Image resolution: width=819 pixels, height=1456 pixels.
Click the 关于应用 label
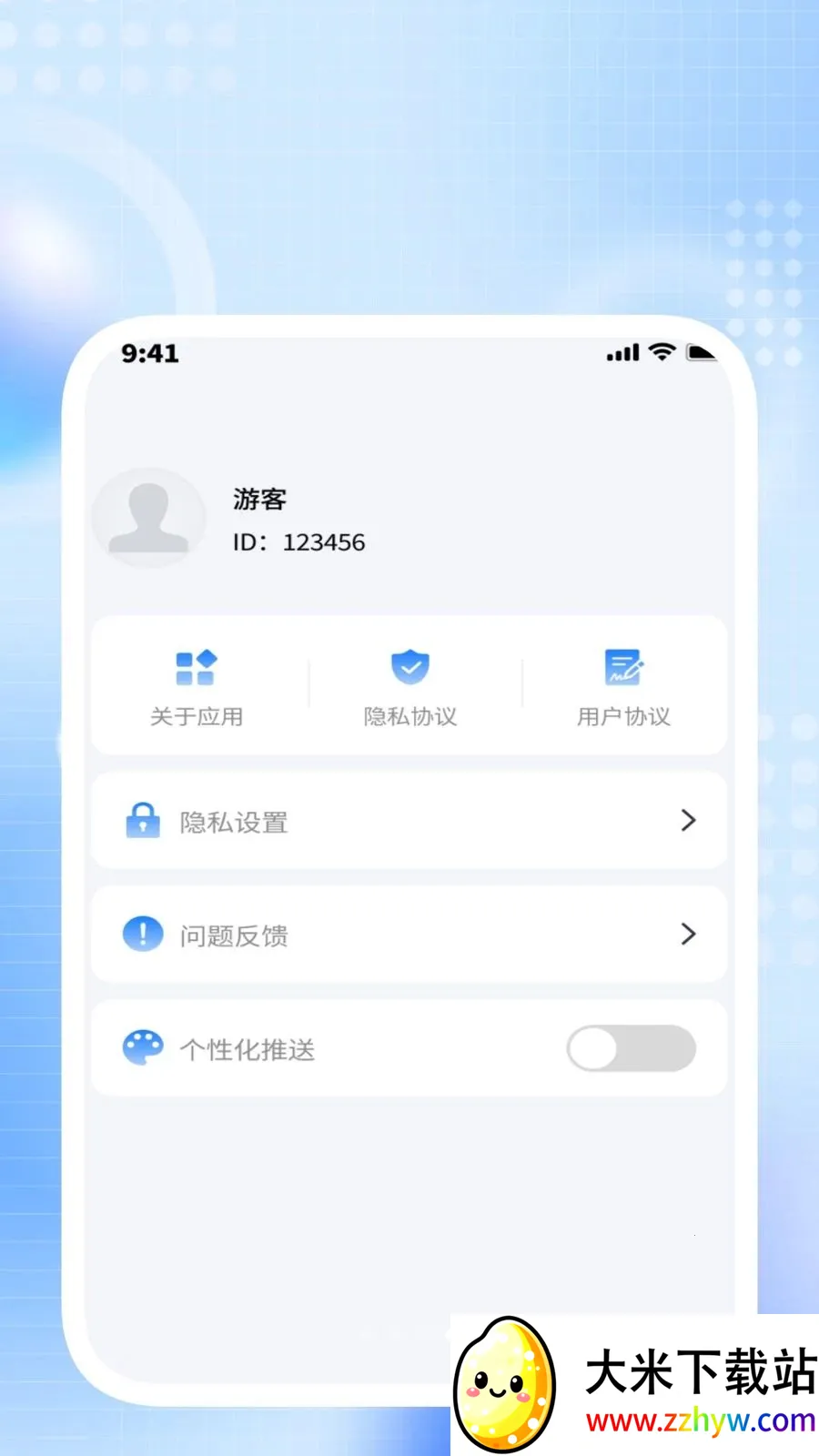(196, 716)
